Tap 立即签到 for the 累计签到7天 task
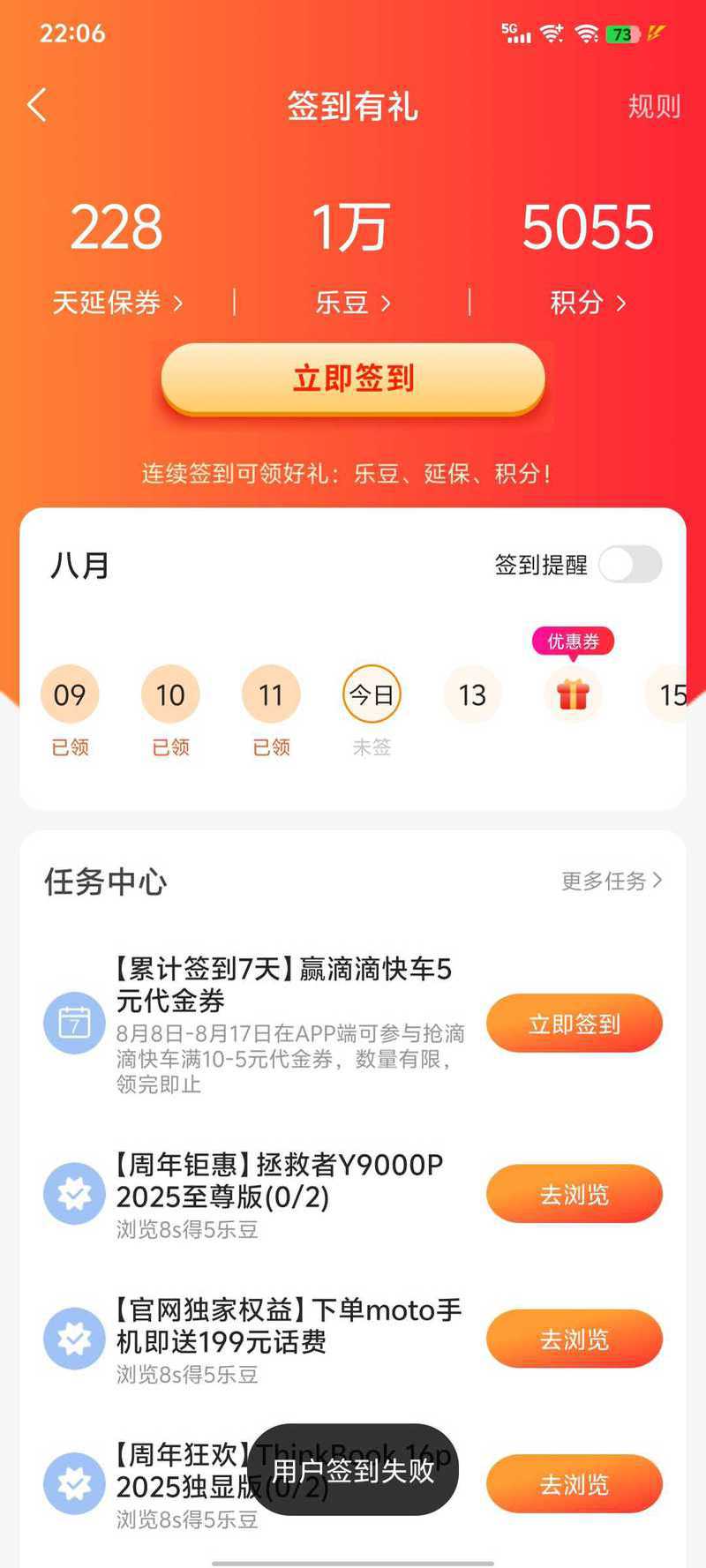Screen dimensions: 706x1568 [574, 1024]
